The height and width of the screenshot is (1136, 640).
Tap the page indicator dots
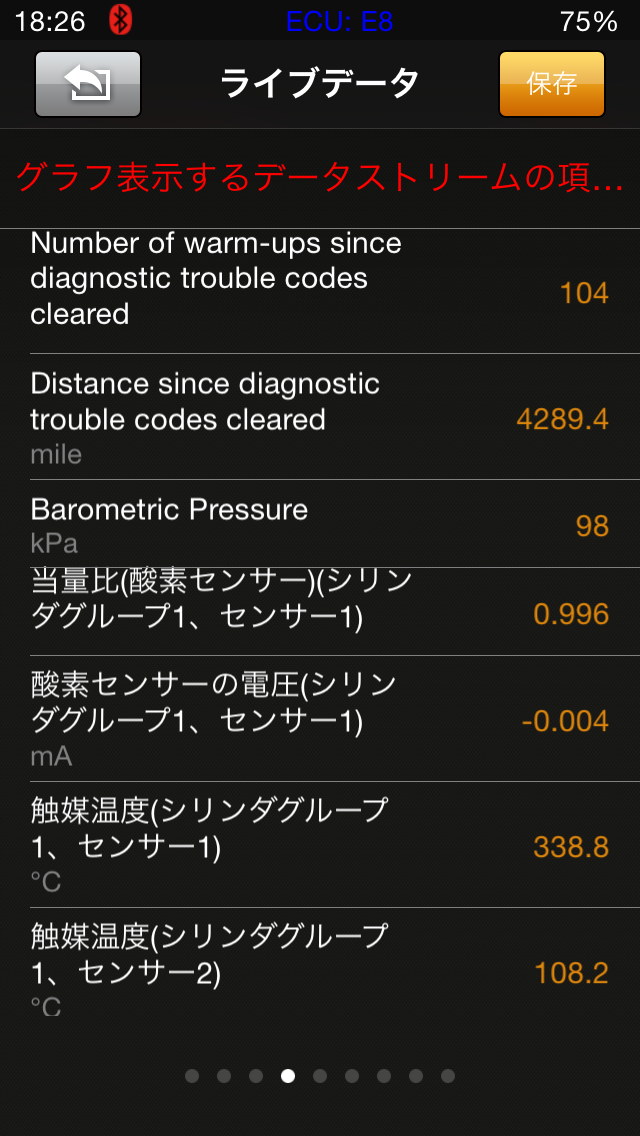coord(320,1076)
